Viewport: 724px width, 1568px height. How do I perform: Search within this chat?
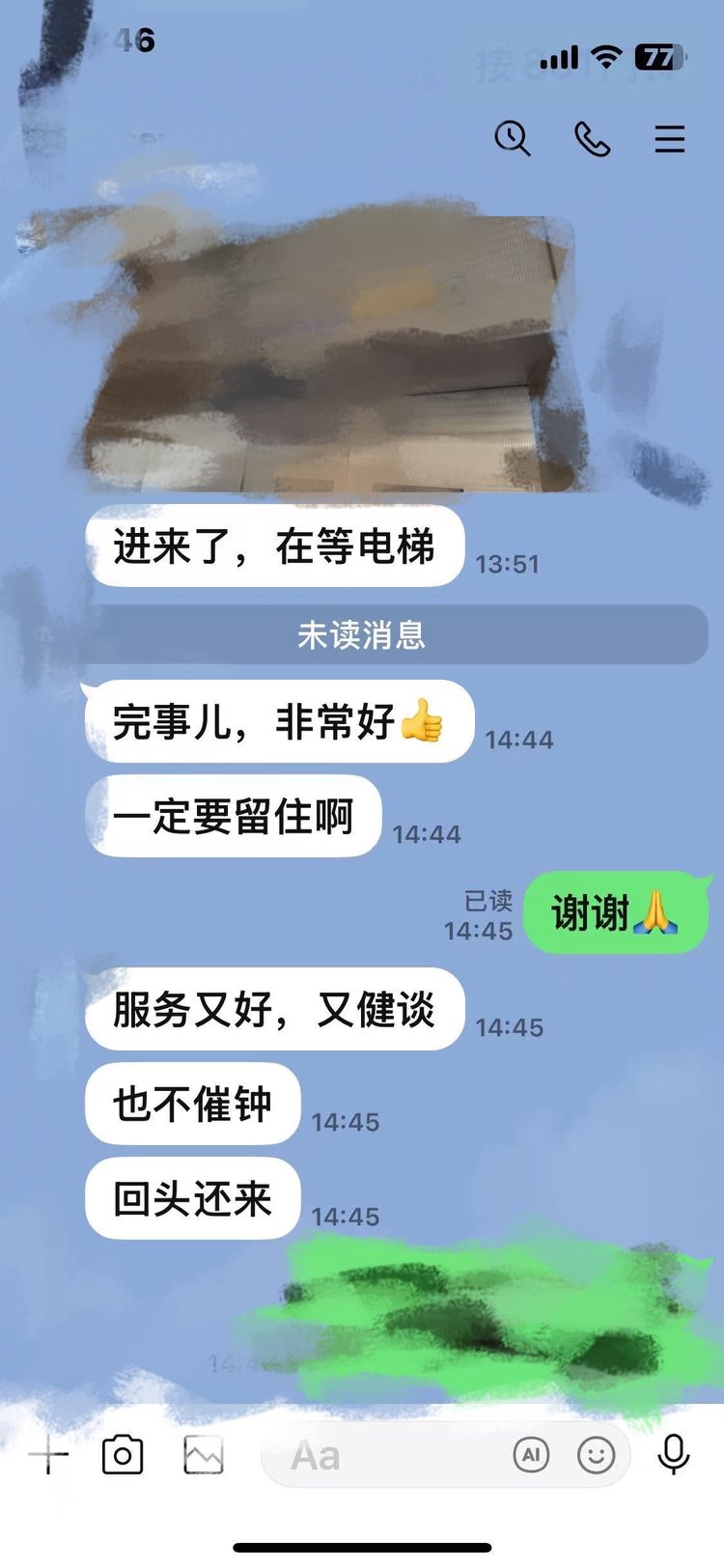click(513, 139)
